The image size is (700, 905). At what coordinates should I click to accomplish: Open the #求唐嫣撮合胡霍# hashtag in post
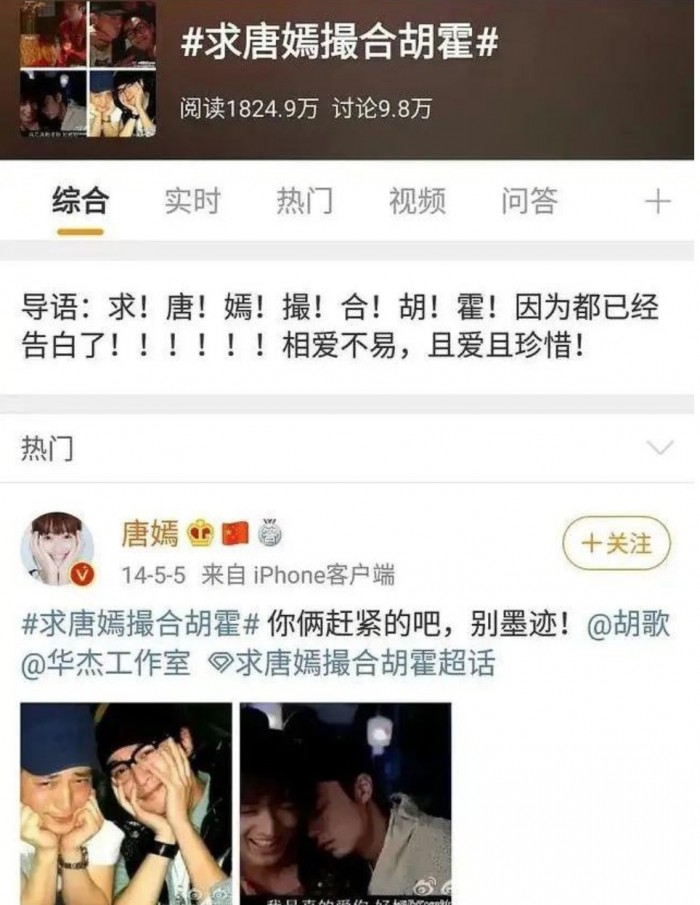point(140,625)
